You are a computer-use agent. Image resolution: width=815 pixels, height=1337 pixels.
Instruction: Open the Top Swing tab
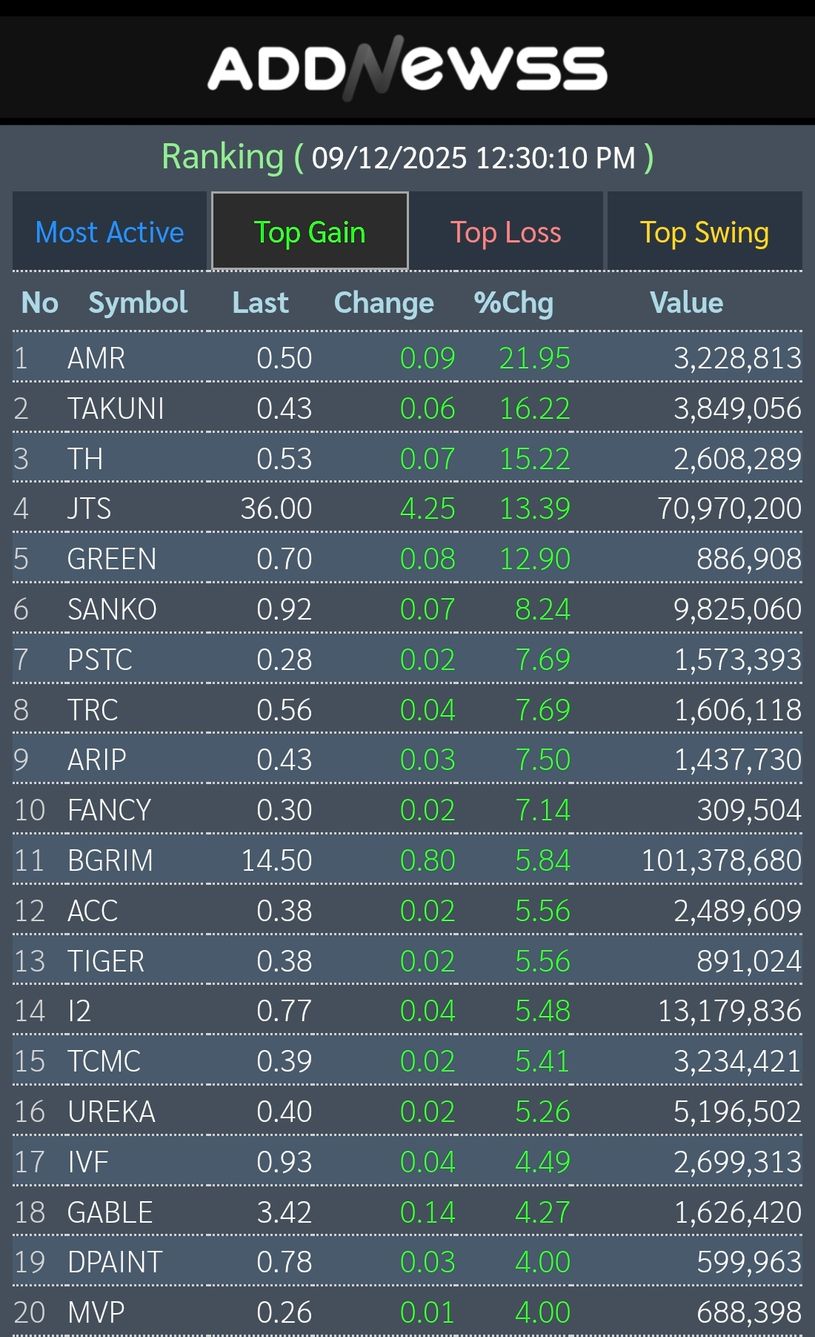pos(704,232)
